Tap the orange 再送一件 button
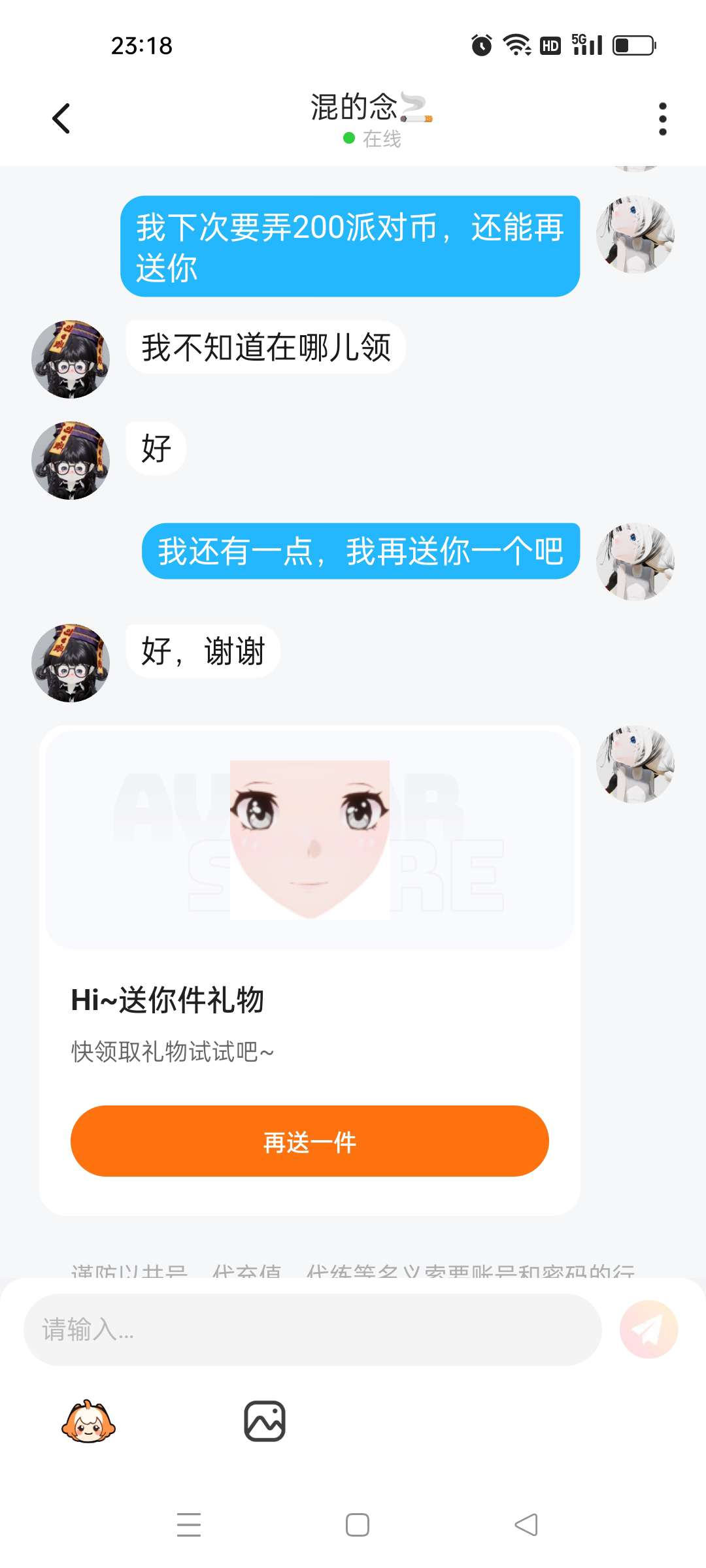706x1568 pixels. 309,1141
